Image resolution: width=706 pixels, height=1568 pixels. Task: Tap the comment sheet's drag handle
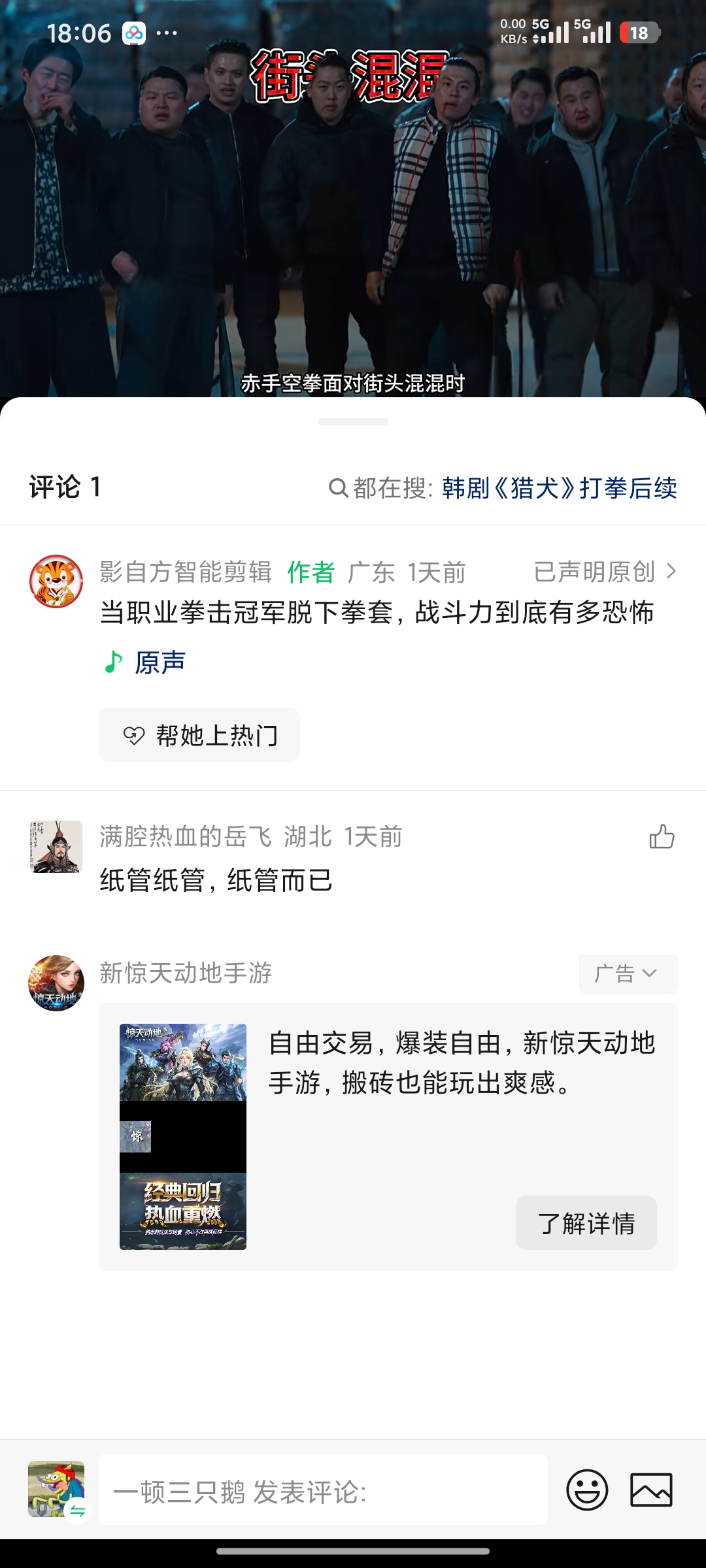coord(353,422)
